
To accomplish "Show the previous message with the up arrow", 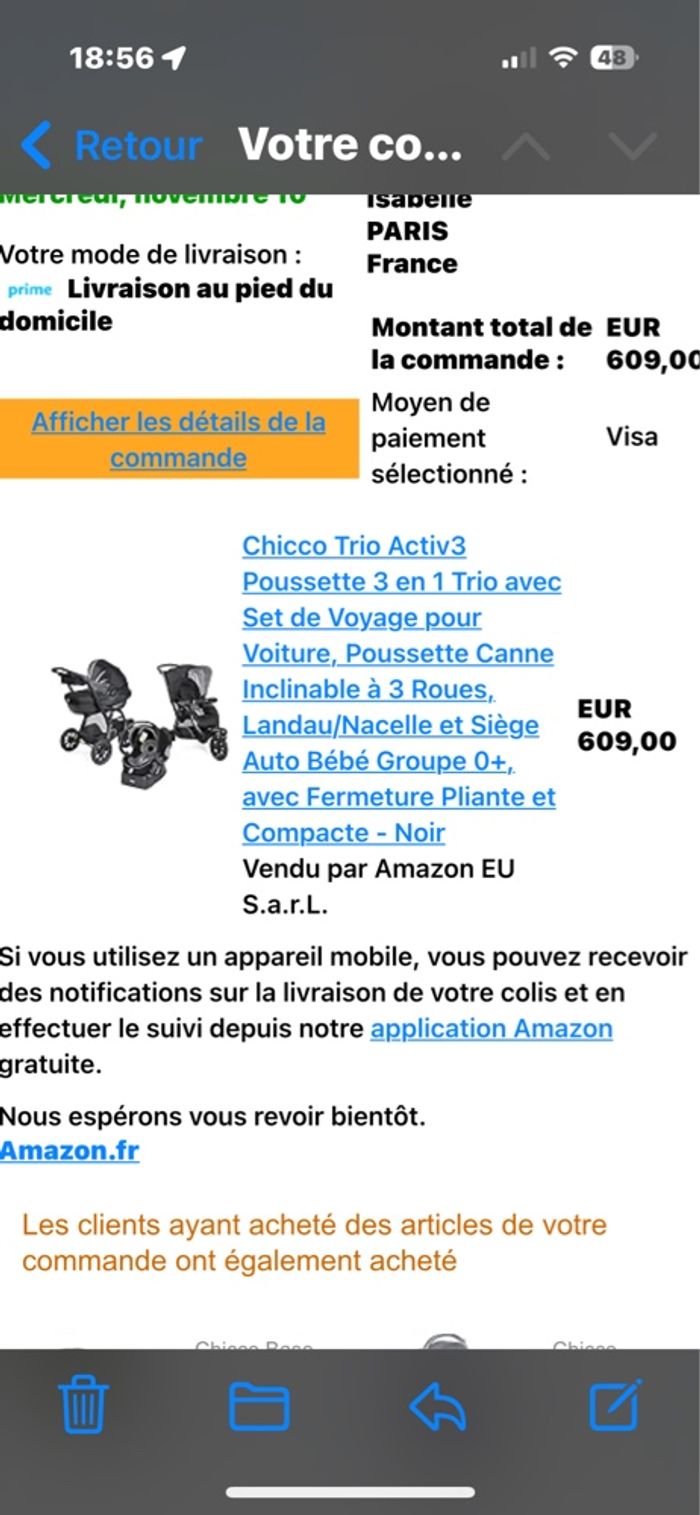I will 526,146.
